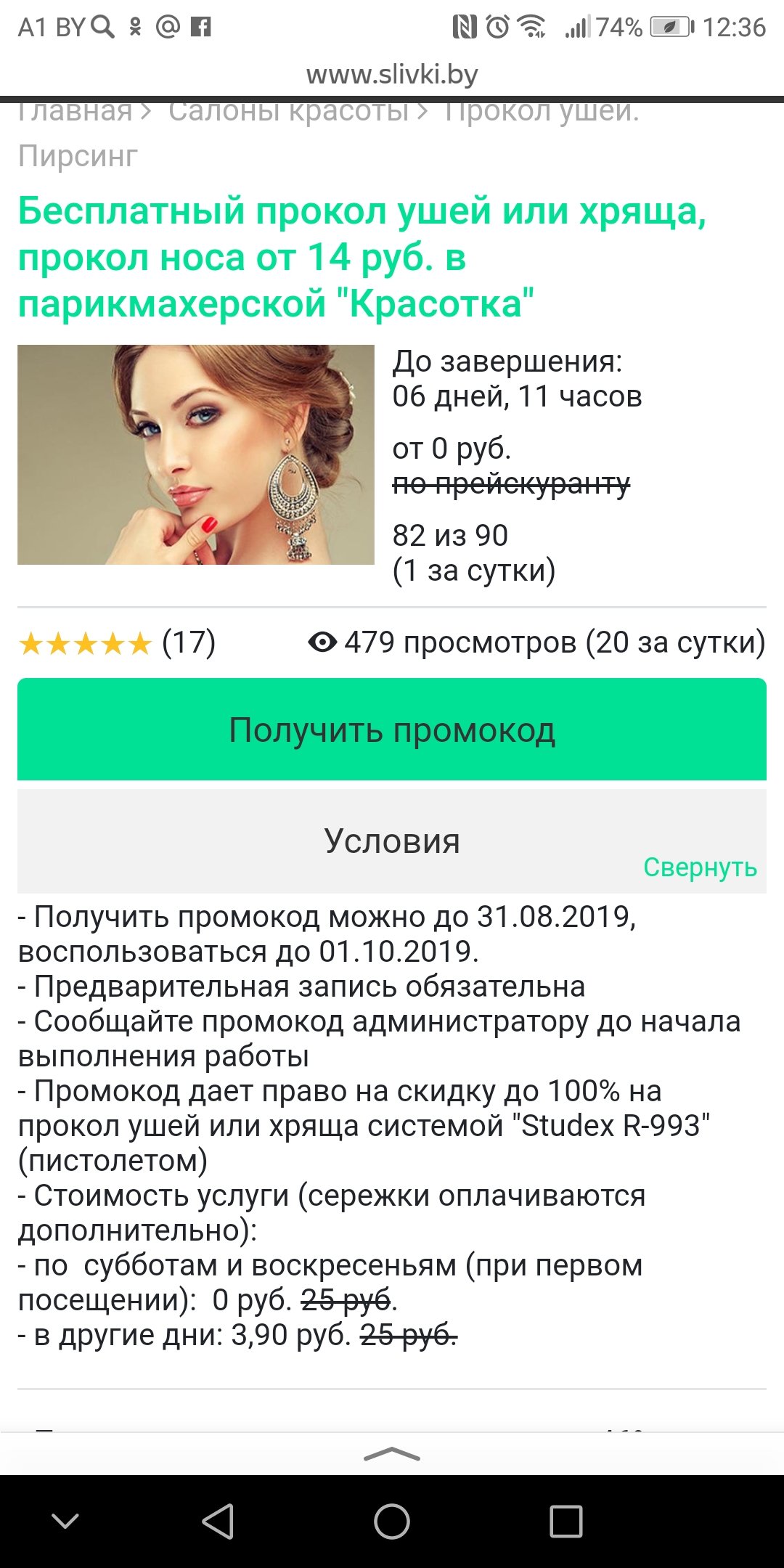Open the earring woman offer photo

[x=196, y=454]
